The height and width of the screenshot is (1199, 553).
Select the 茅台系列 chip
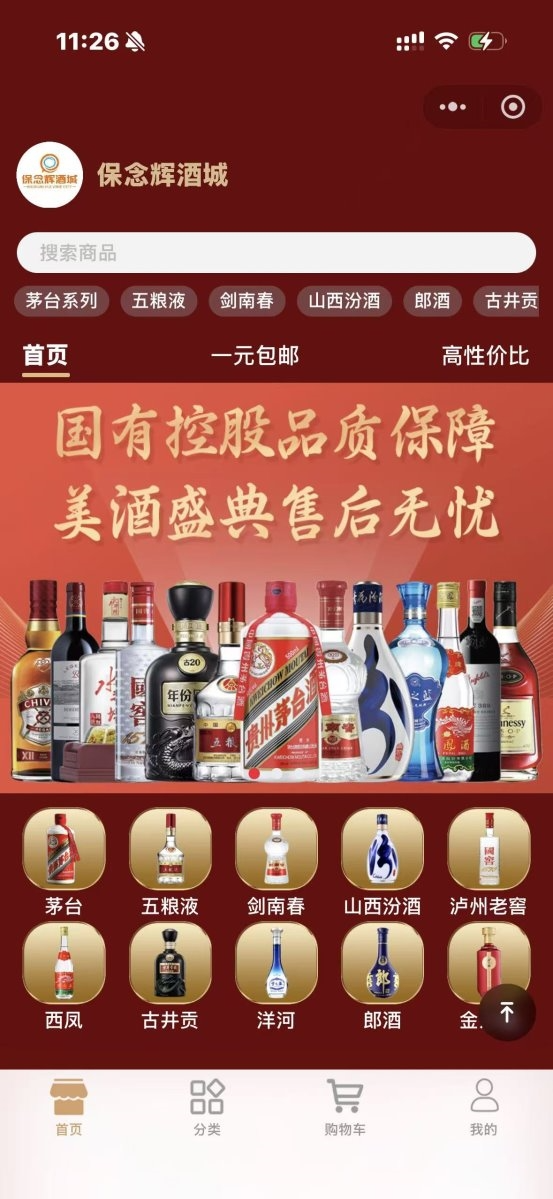61,301
